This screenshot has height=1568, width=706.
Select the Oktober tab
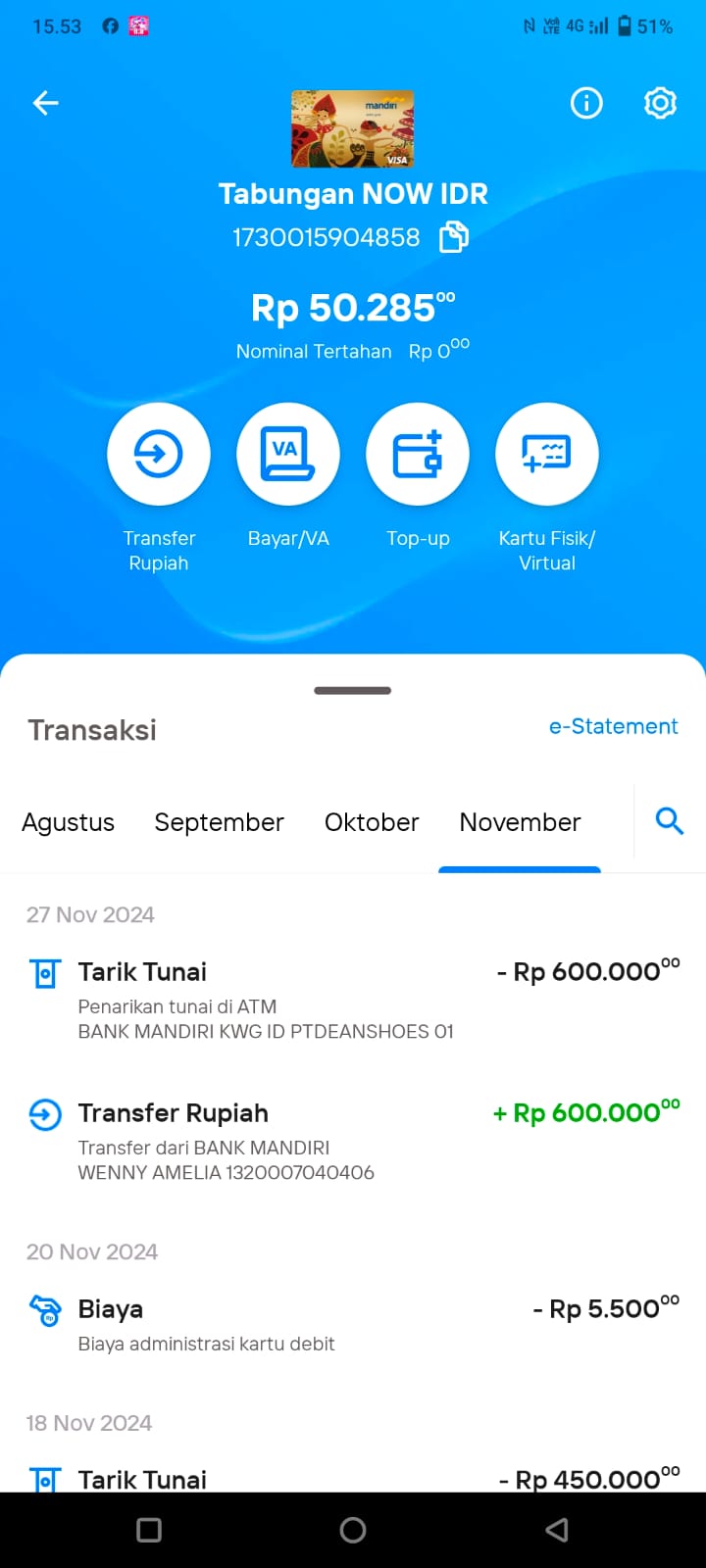coord(372,822)
